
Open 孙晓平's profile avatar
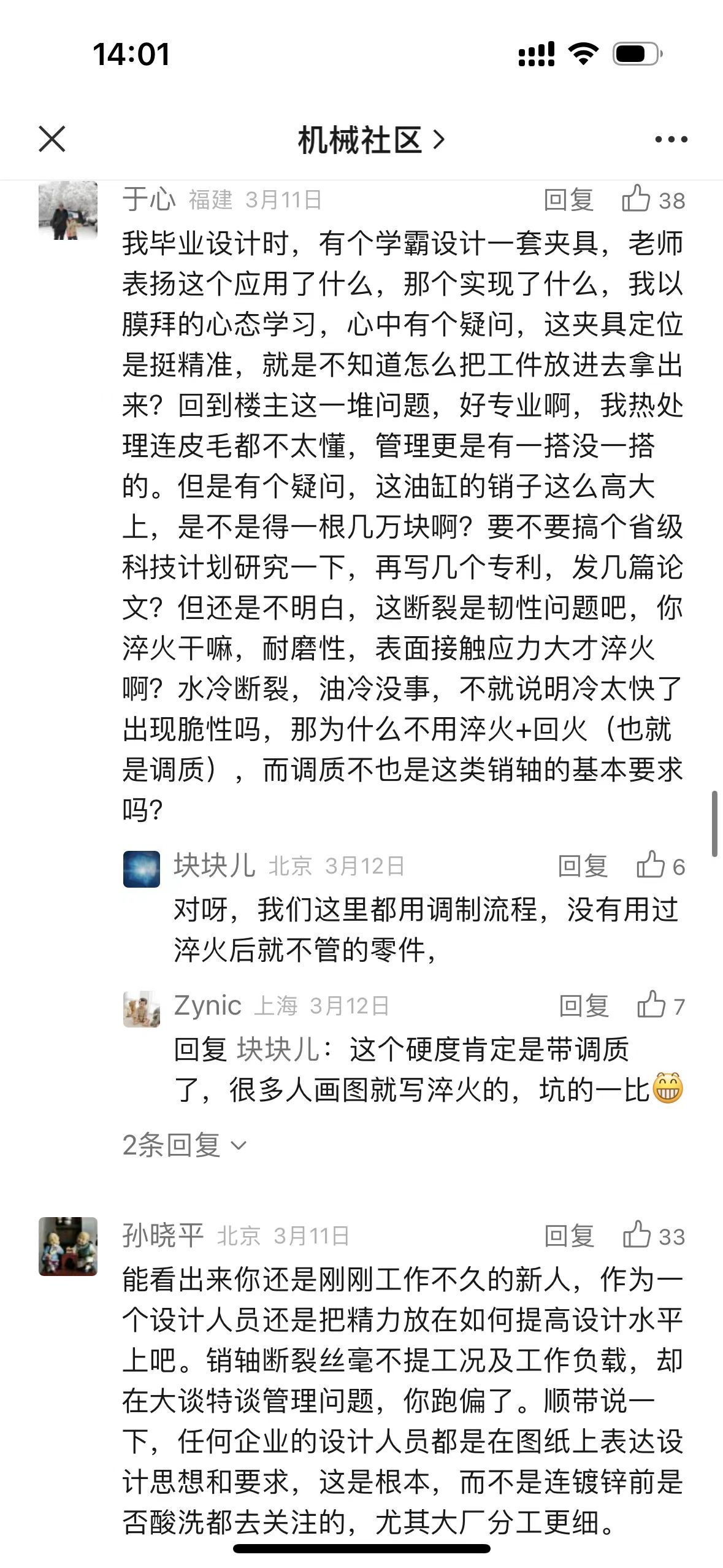(x=68, y=1246)
